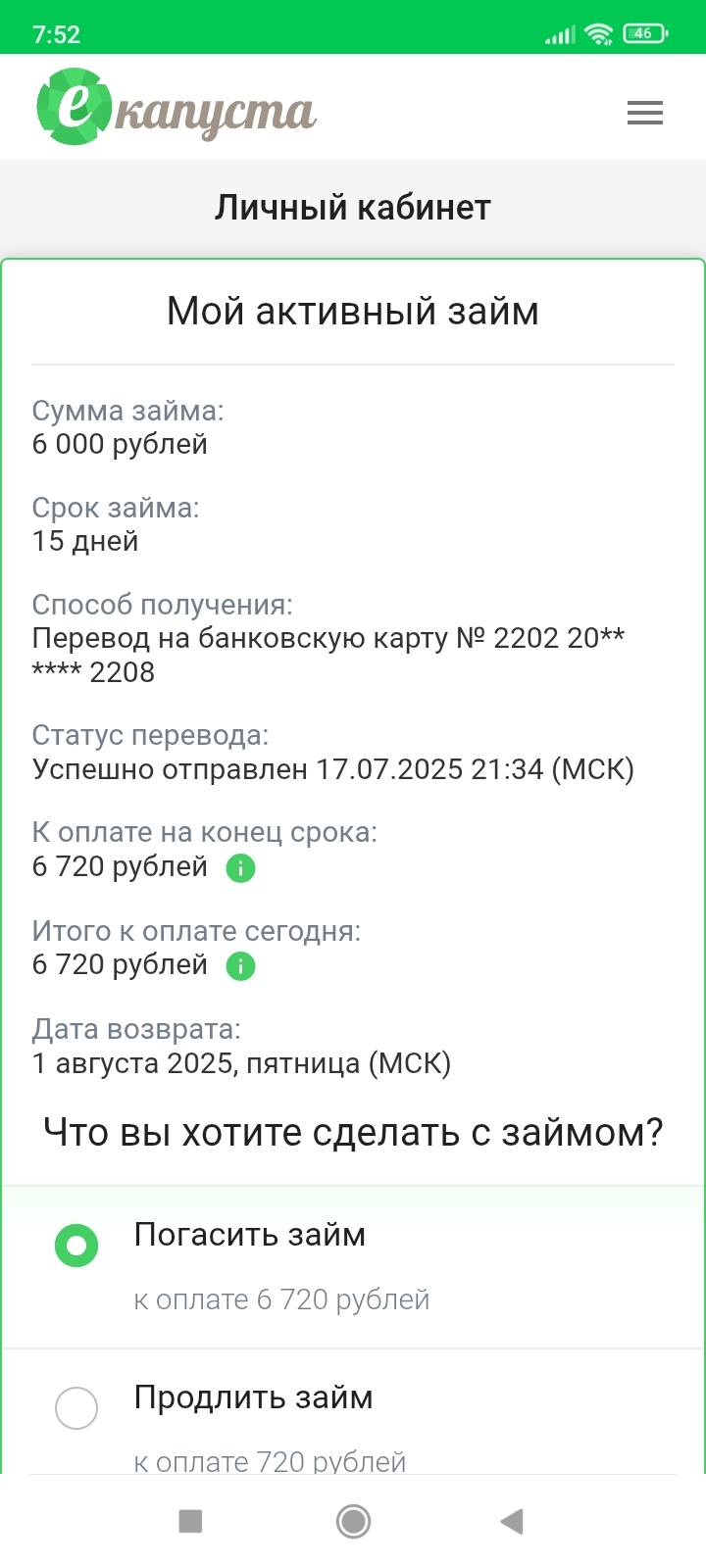706x1568 pixels.
Task: Tap the 'Погасить займ' option label
Action: 250,1235
